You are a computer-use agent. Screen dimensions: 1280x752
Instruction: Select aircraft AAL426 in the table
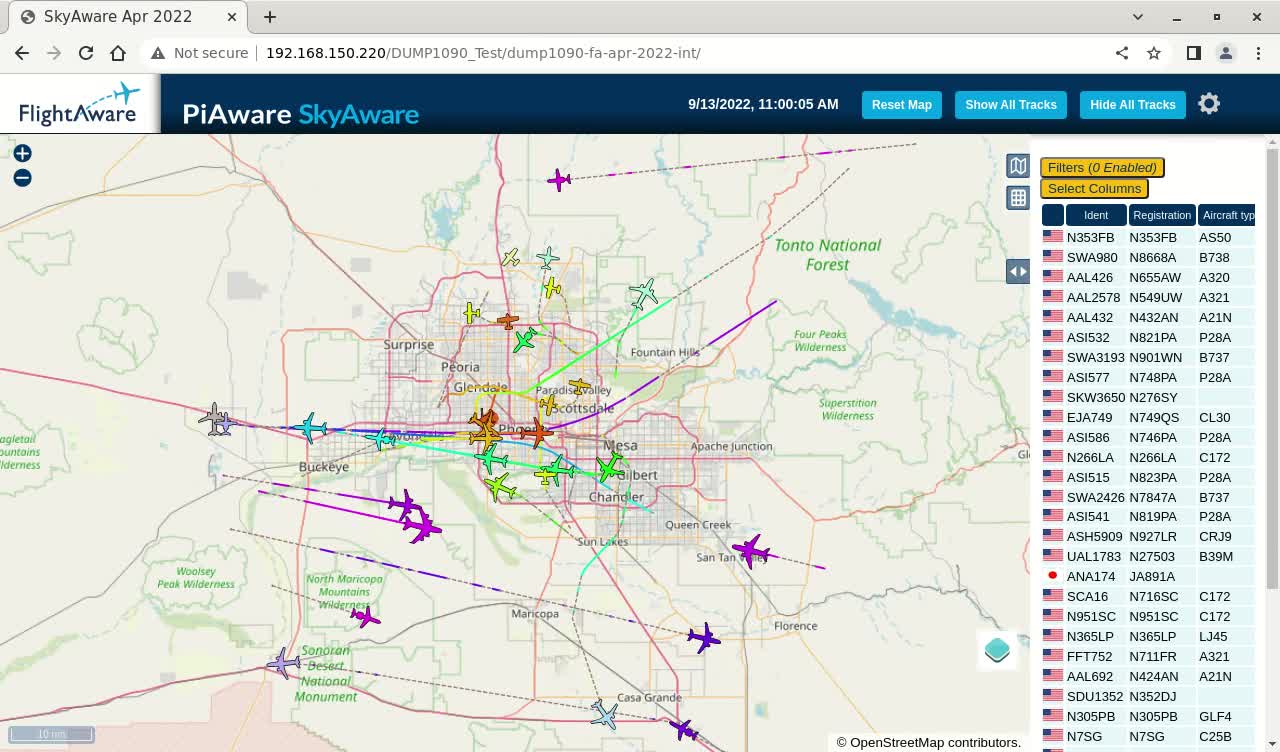pos(1089,277)
